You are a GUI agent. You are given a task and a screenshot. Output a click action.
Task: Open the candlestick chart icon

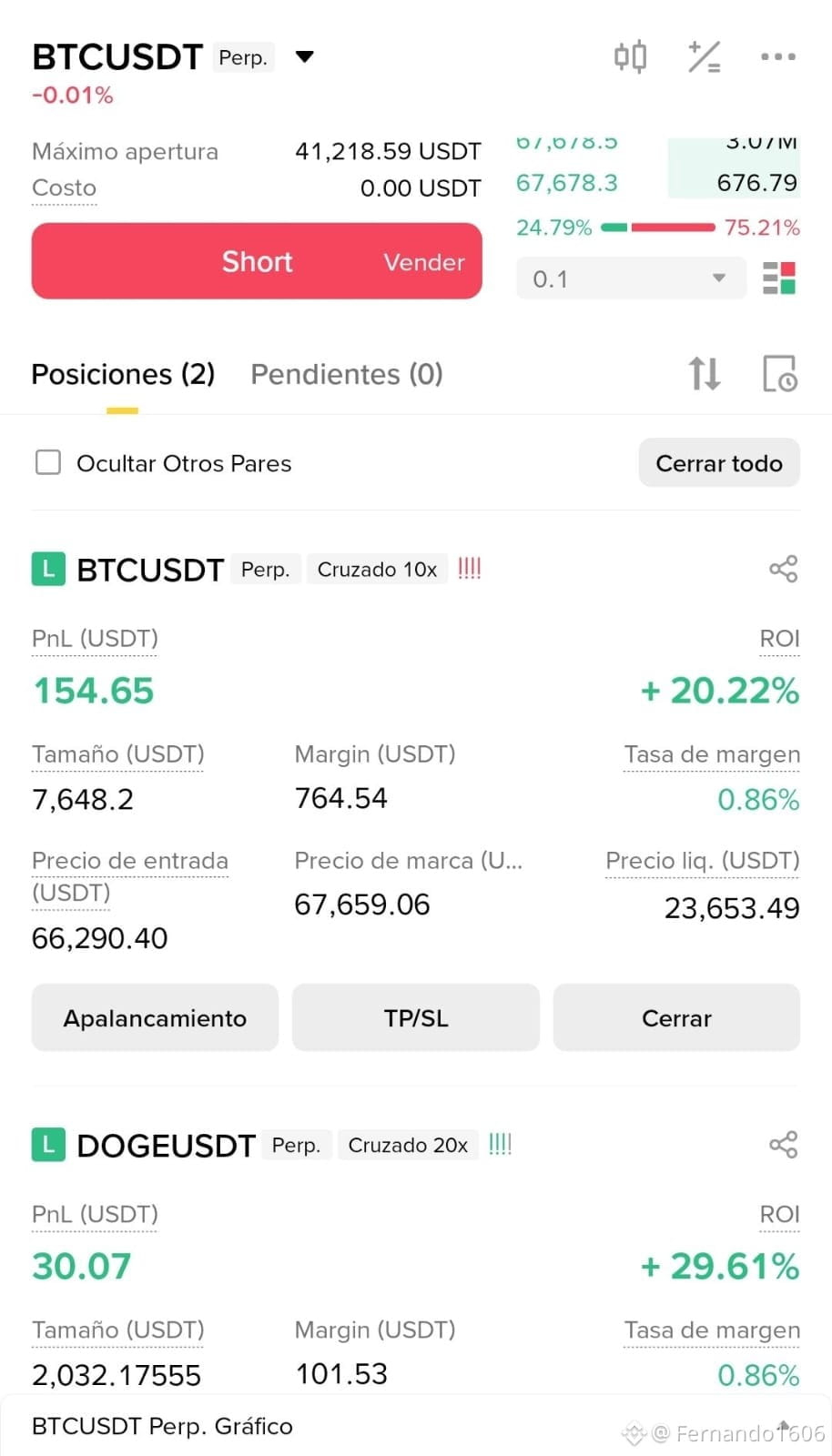click(630, 57)
